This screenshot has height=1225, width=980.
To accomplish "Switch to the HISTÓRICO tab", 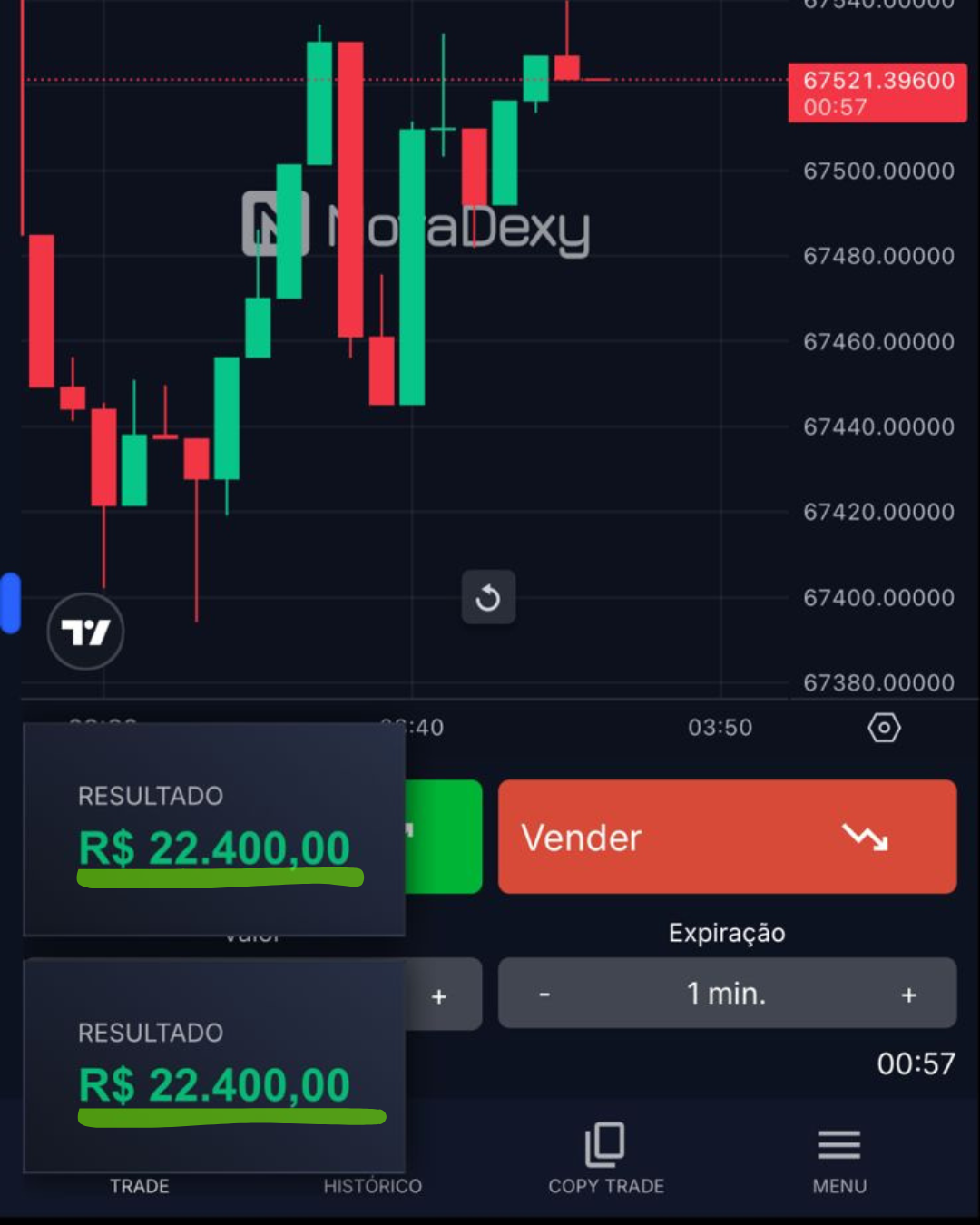I will 372,1185.
